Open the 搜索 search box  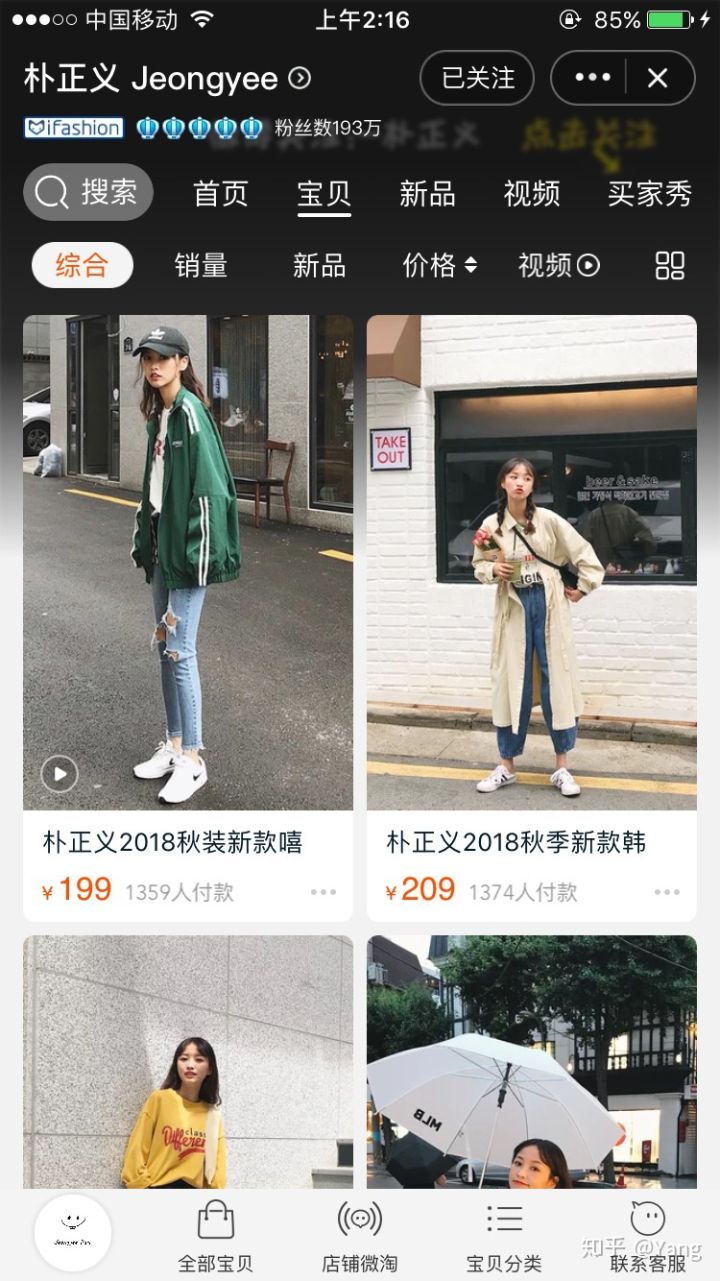[88, 192]
